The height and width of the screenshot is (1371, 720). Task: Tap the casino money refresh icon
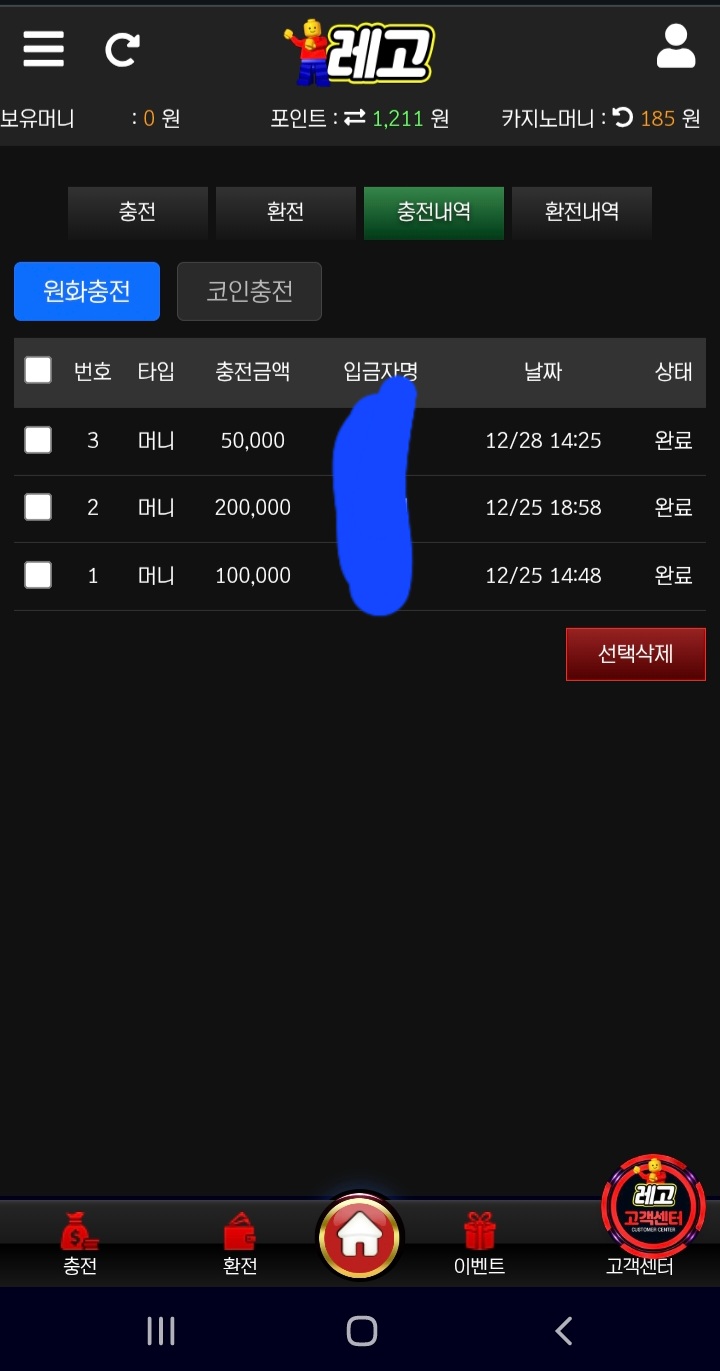(x=623, y=119)
